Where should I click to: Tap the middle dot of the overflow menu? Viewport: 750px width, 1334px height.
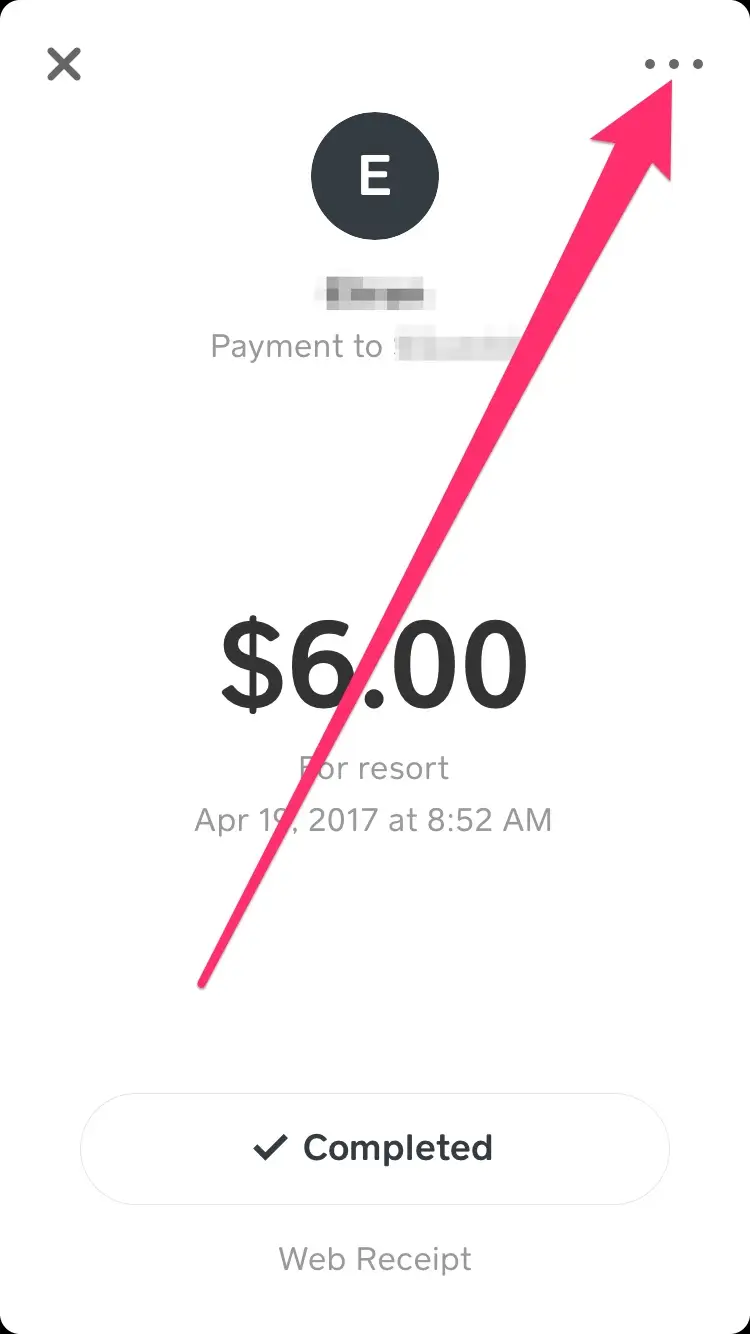[674, 64]
